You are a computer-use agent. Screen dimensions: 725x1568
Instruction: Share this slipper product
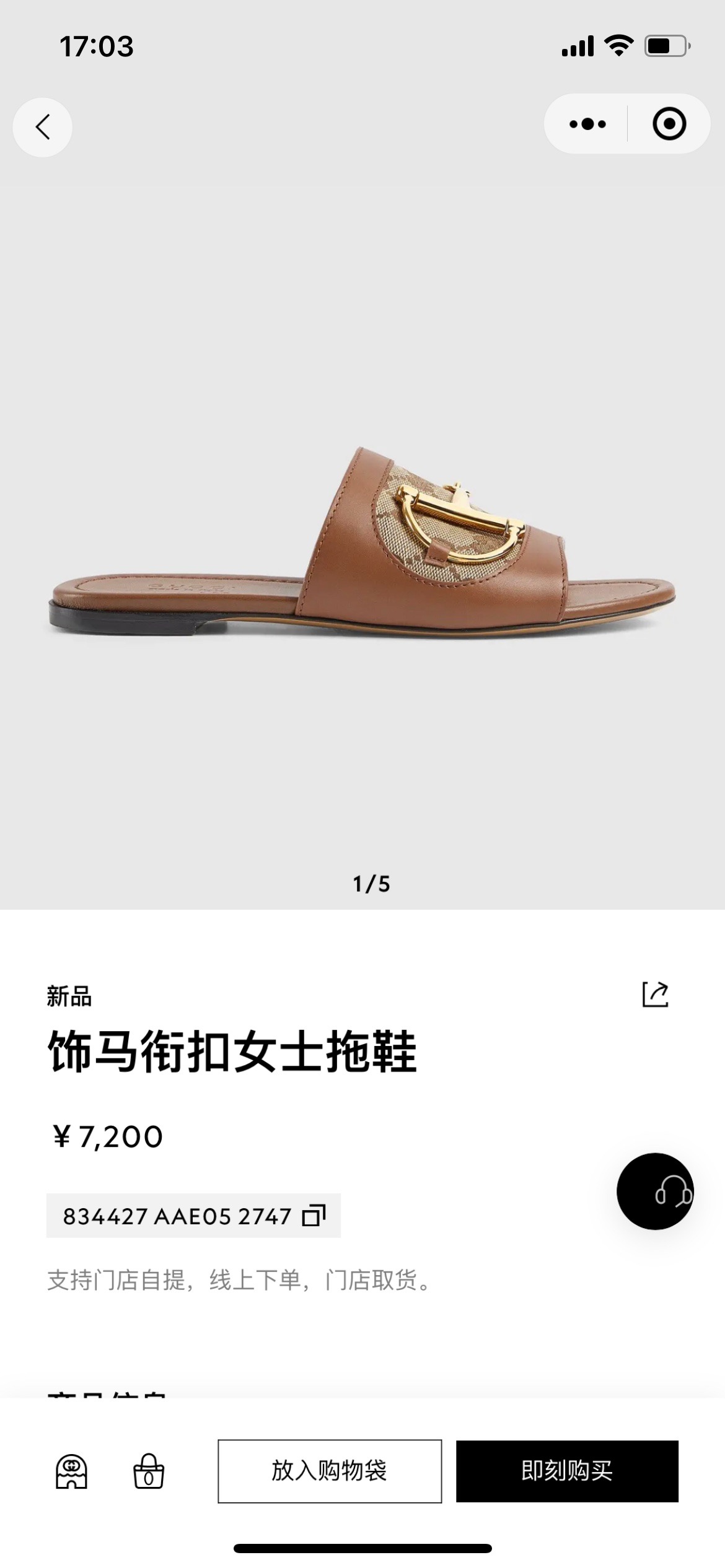coord(655,995)
